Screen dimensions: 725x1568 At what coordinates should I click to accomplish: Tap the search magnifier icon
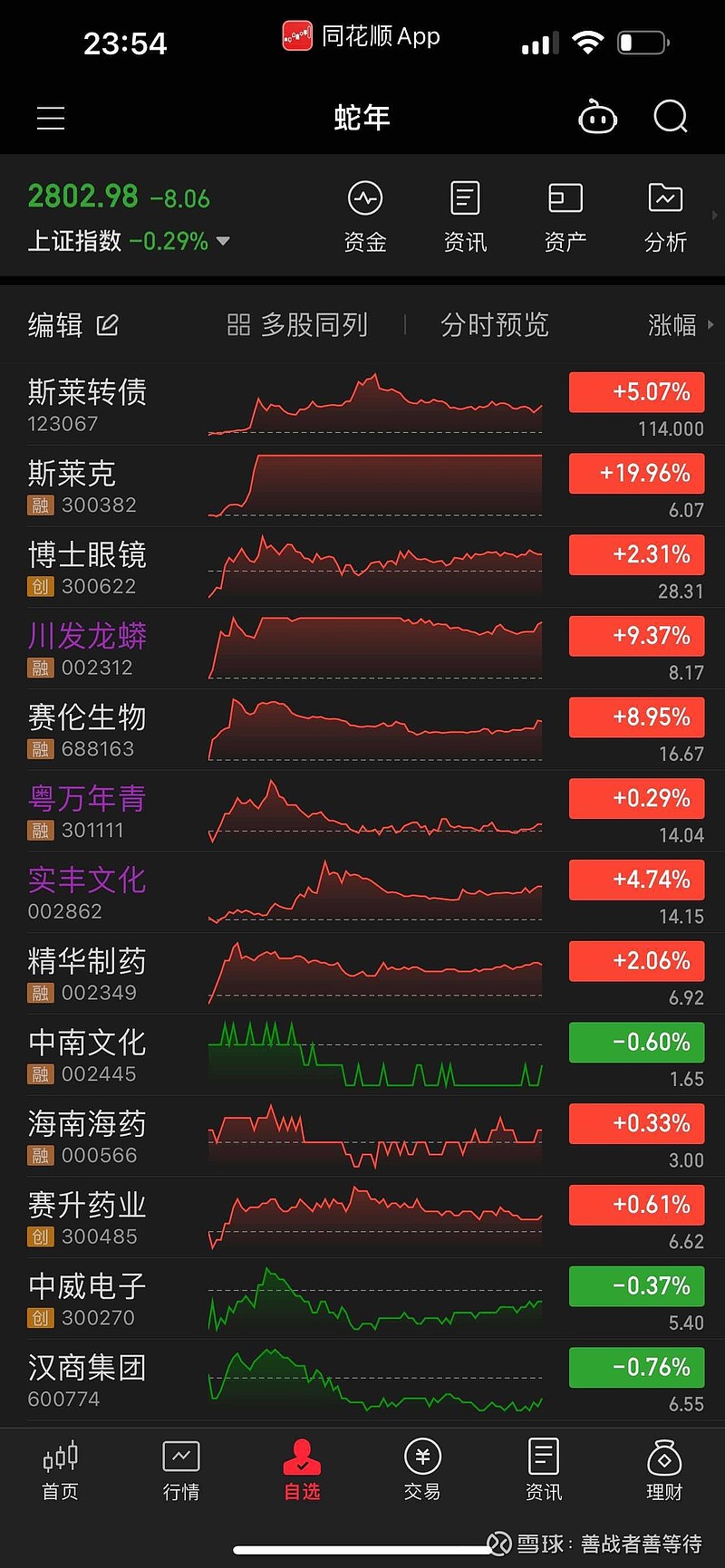pyautogui.click(x=671, y=117)
